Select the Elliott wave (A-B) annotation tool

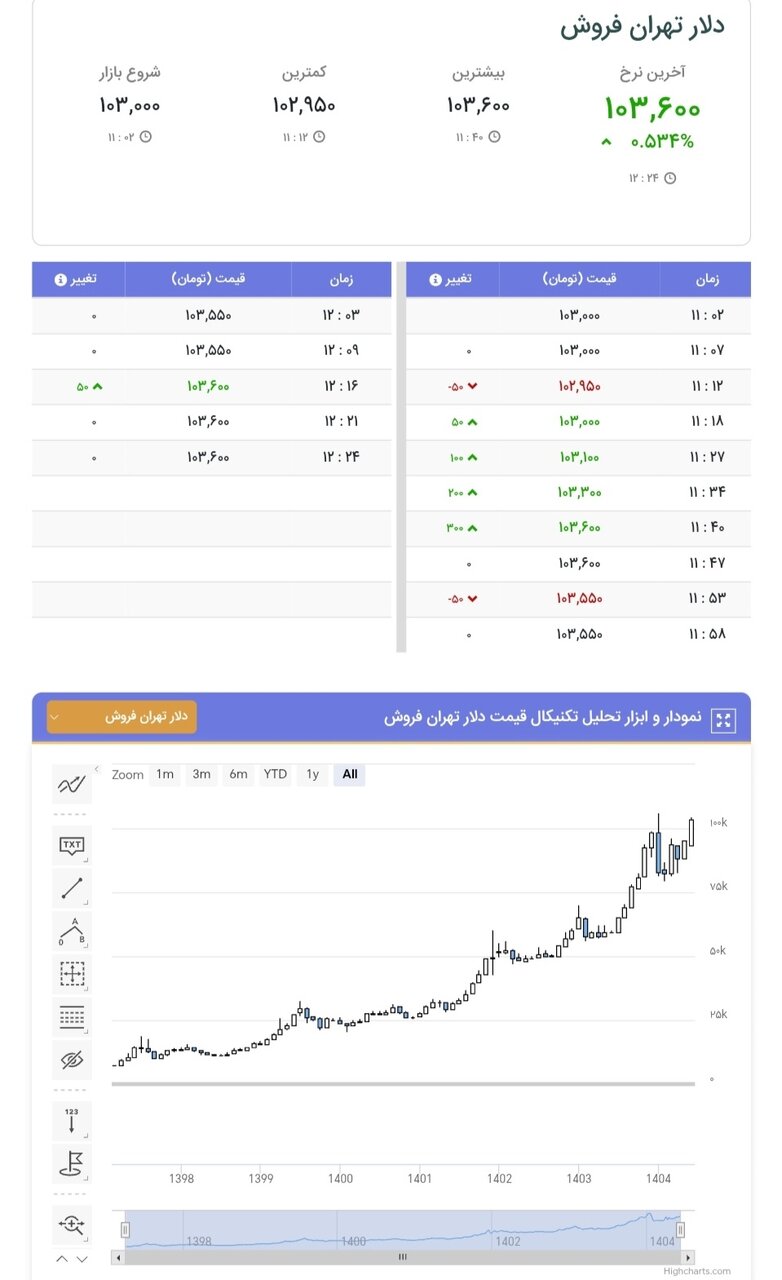coord(71,931)
